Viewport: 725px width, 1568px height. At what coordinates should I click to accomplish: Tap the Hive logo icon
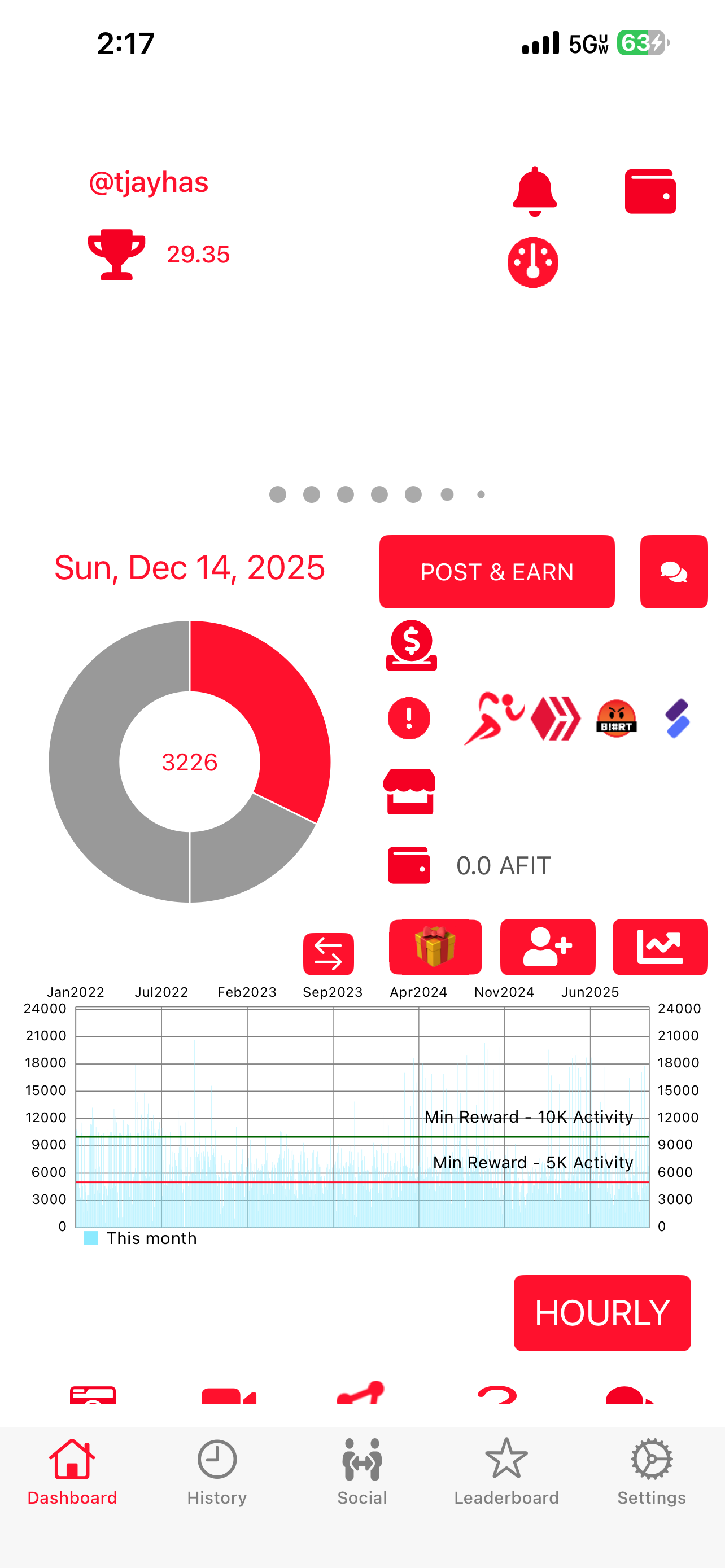pos(555,719)
